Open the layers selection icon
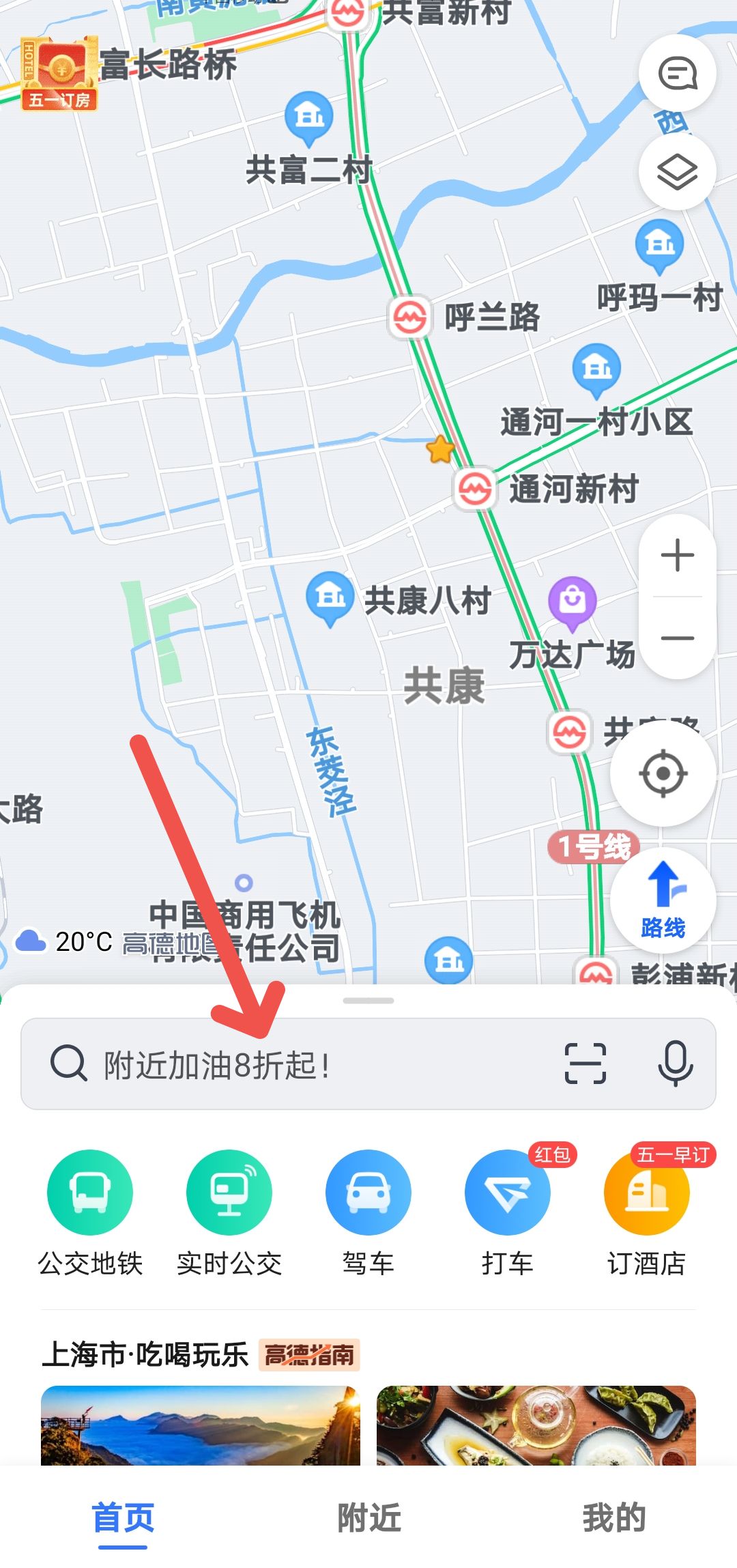Screen dimensions: 737x1568 click(x=678, y=173)
